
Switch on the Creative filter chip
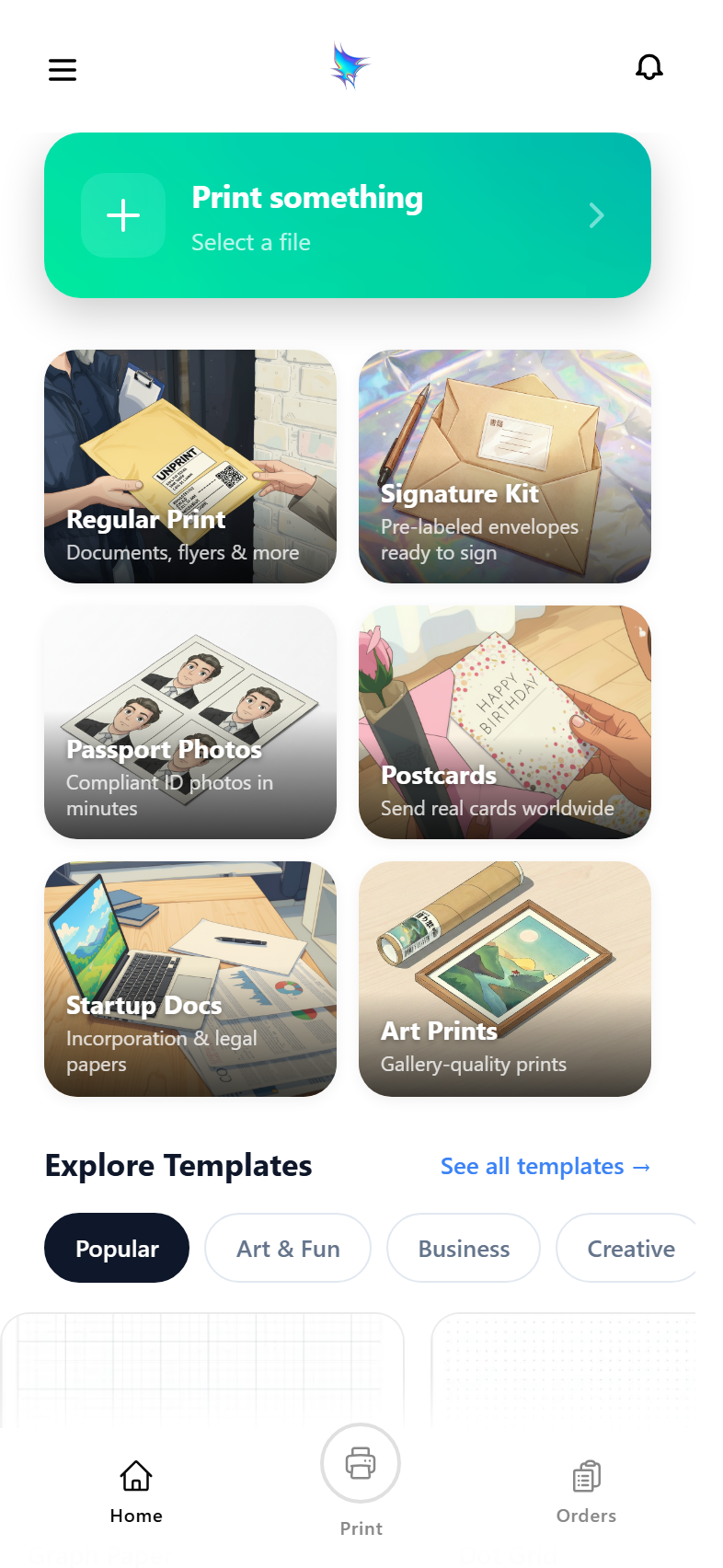pyautogui.click(x=631, y=1248)
